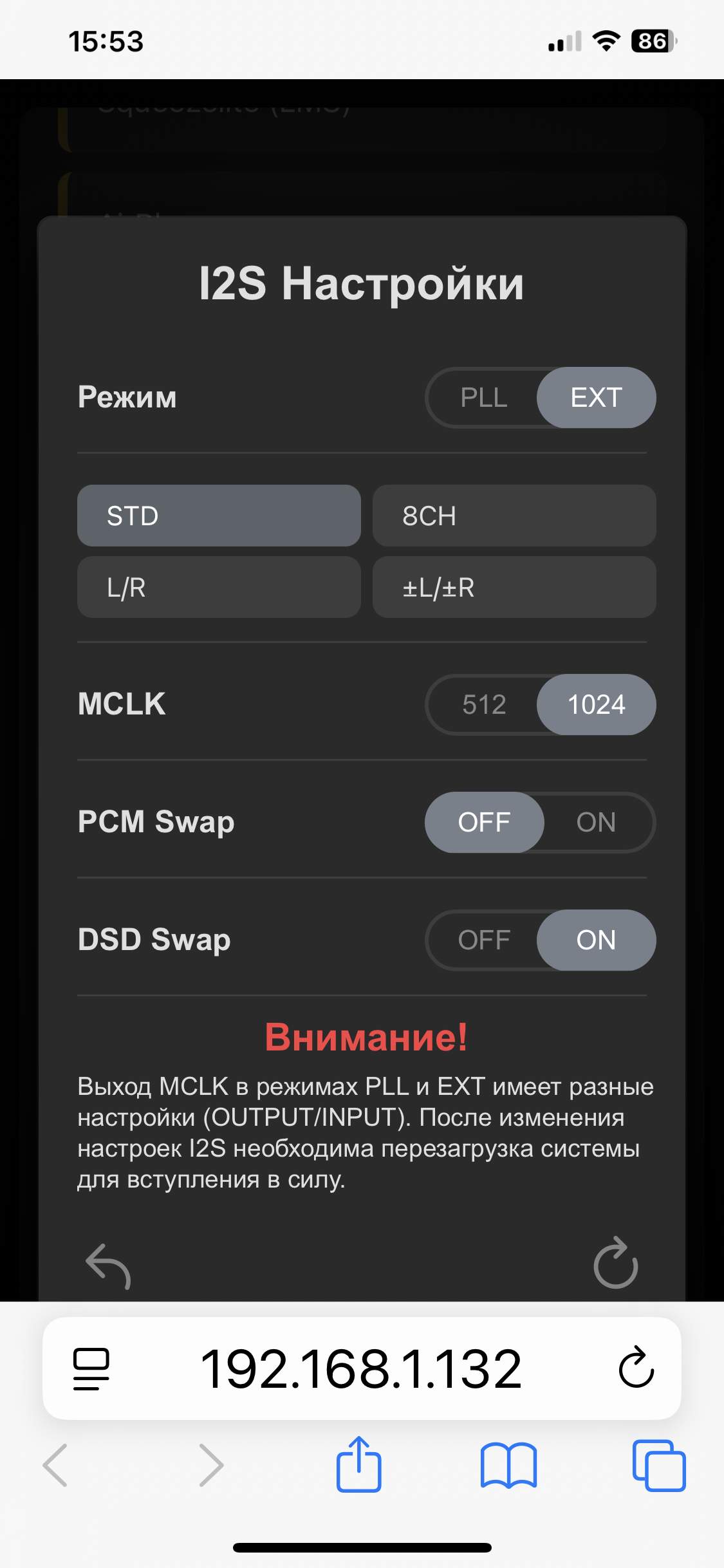Viewport: 724px width, 1568px height.
Task: Switch Режим to PLL
Action: coord(484,397)
